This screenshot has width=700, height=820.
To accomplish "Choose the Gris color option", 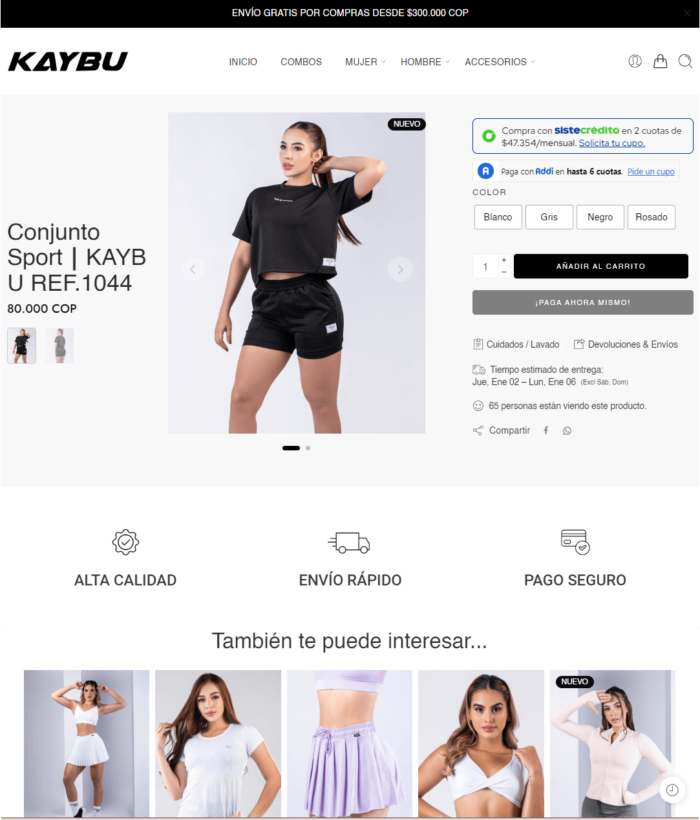I will click(x=549, y=217).
